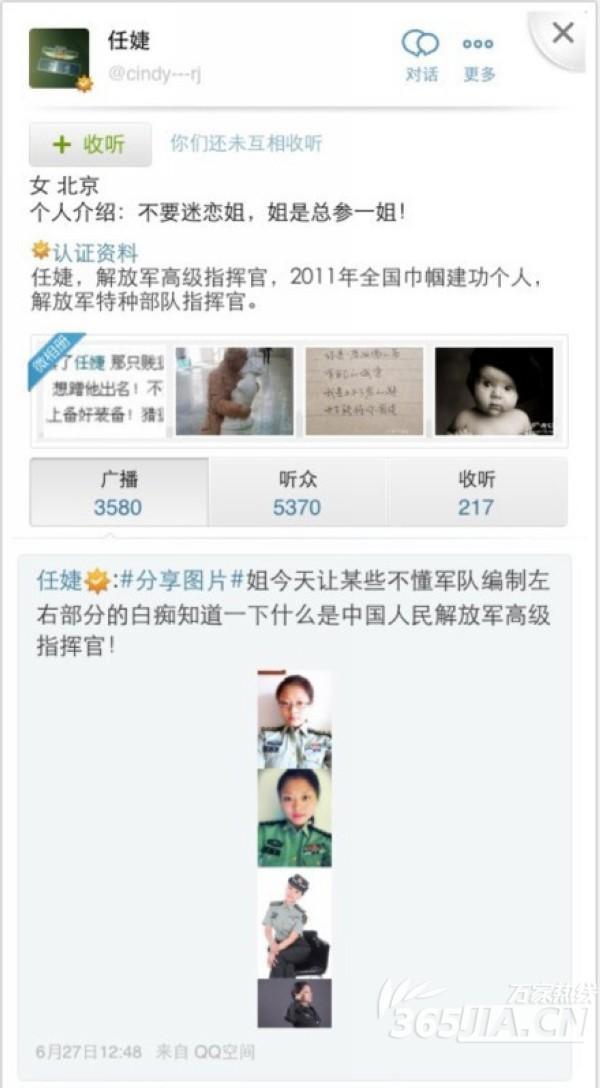Image resolution: width=600 pixels, height=1088 pixels.
Task: Switch to the 听众 tab
Action: coord(297,492)
